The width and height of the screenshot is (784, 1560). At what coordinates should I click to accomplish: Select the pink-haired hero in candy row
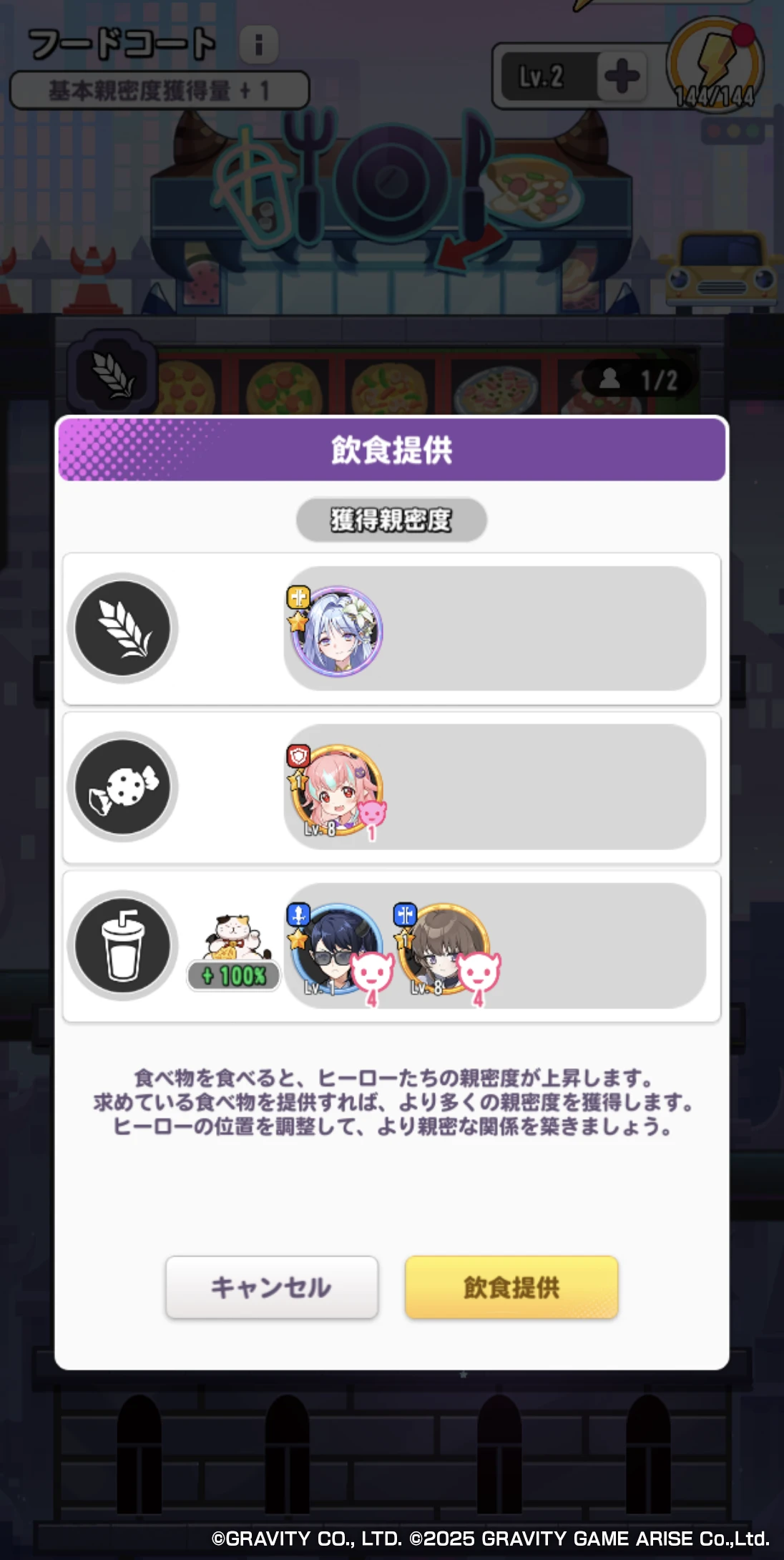point(338,790)
